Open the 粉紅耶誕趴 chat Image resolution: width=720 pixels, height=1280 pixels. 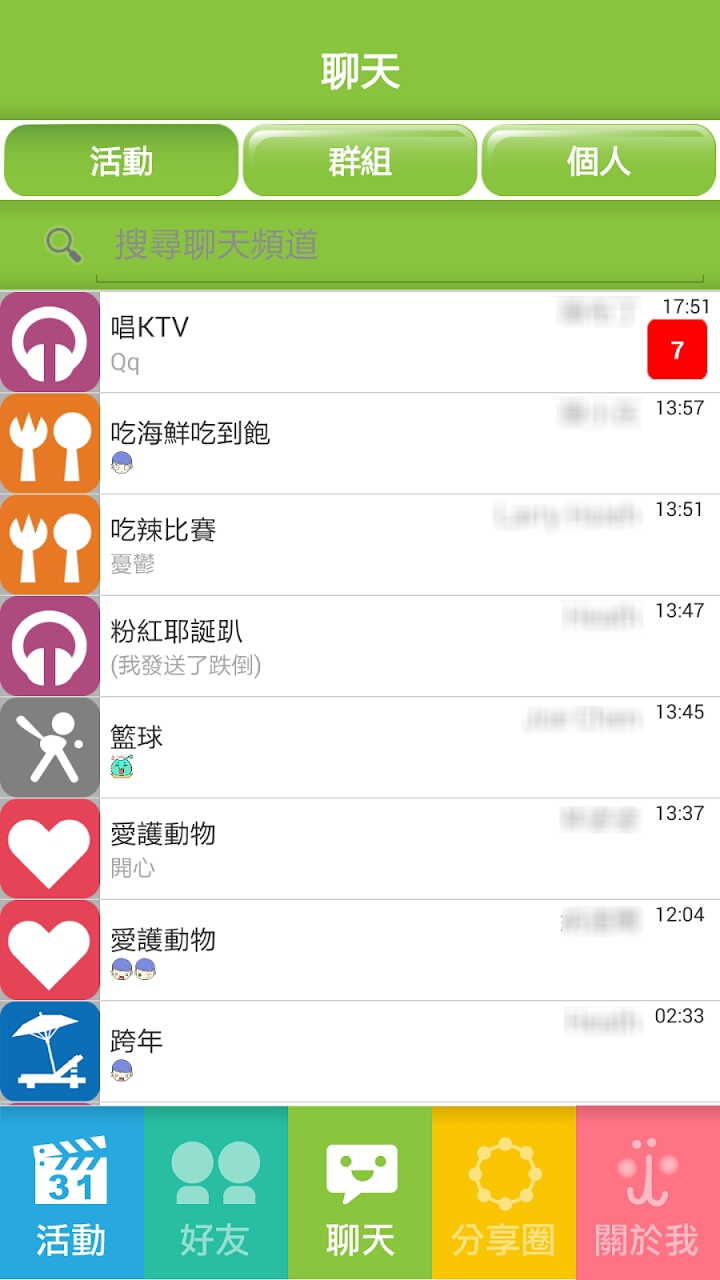(x=360, y=646)
